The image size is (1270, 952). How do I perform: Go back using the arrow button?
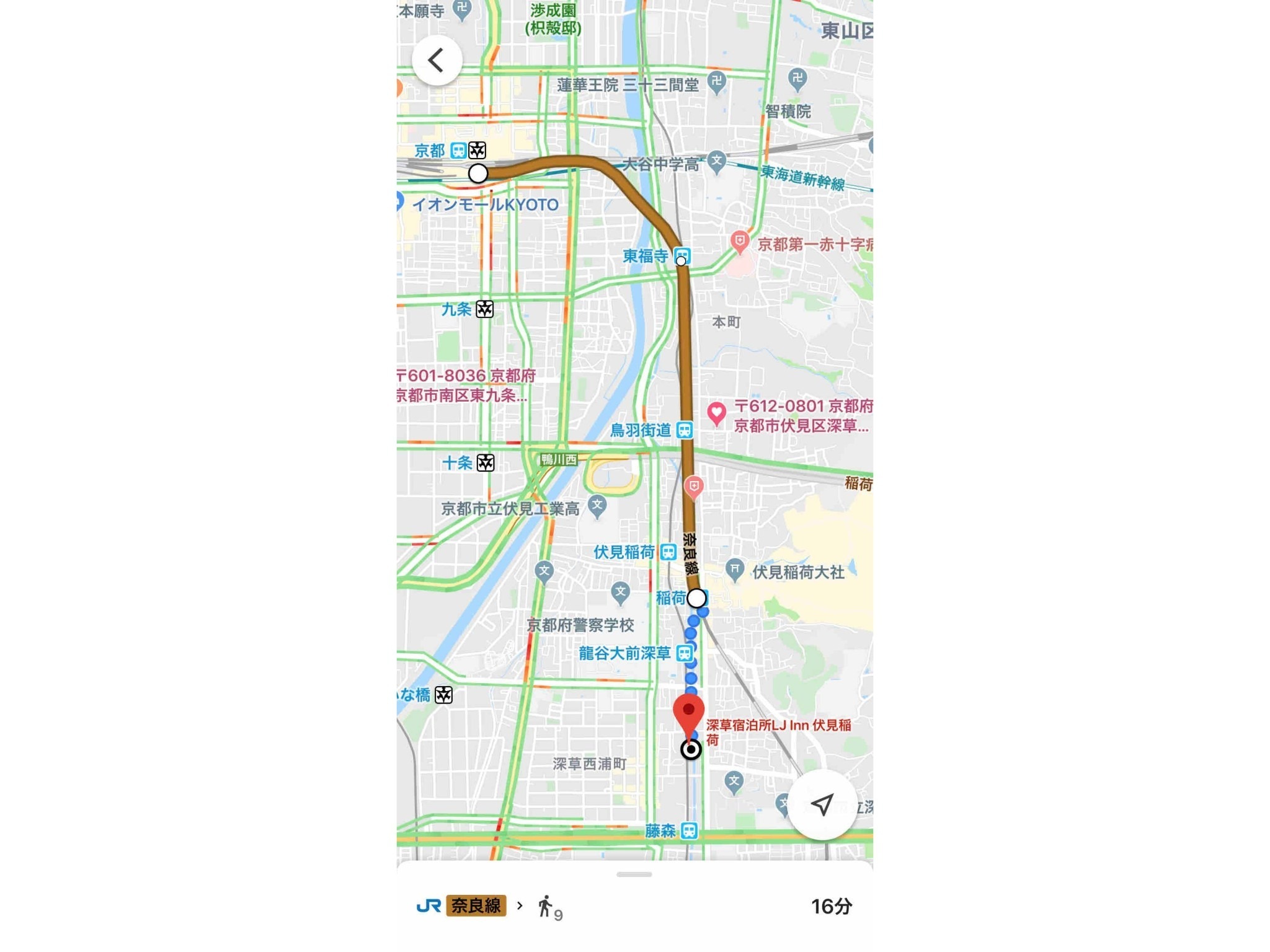[x=437, y=61]
